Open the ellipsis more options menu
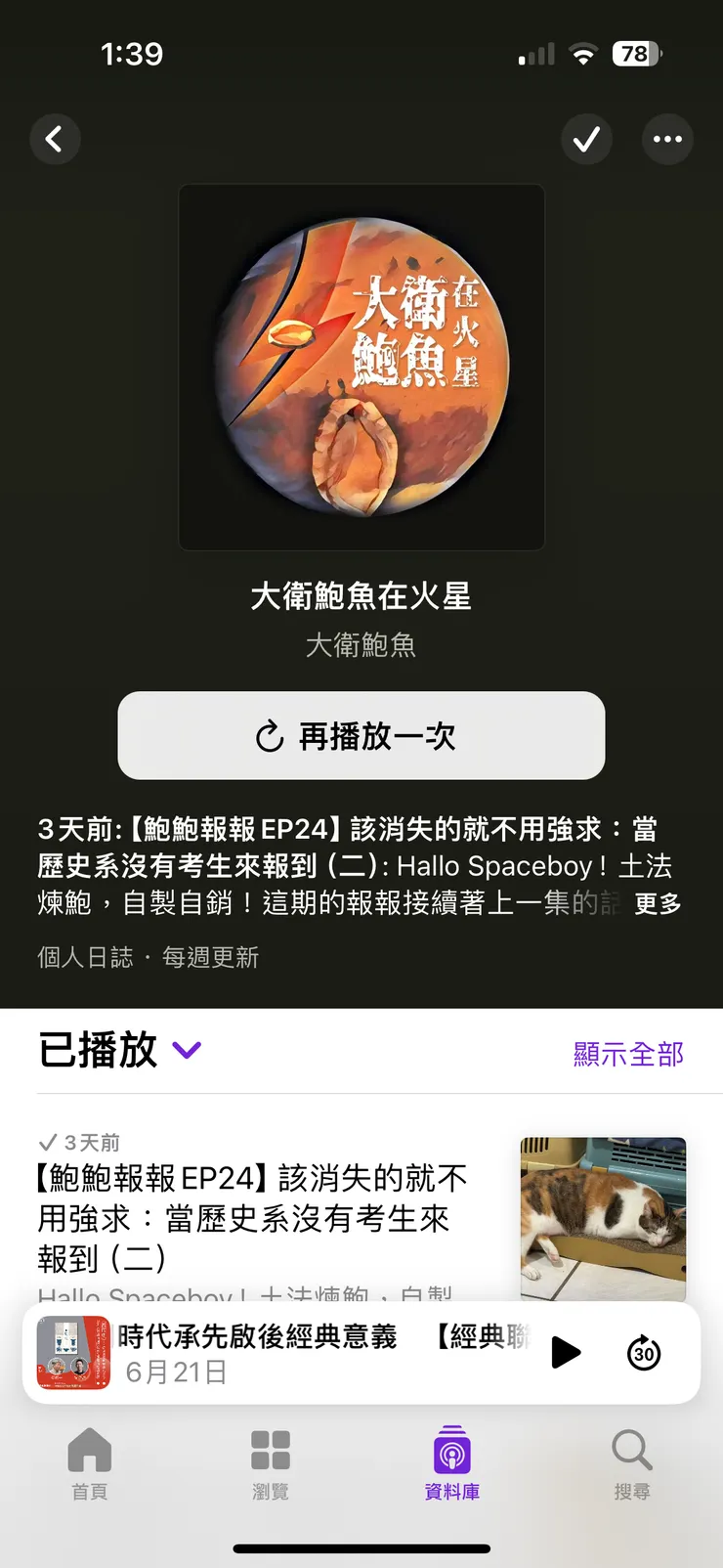Screen dimensions: 723x1568 pos(667,139)
